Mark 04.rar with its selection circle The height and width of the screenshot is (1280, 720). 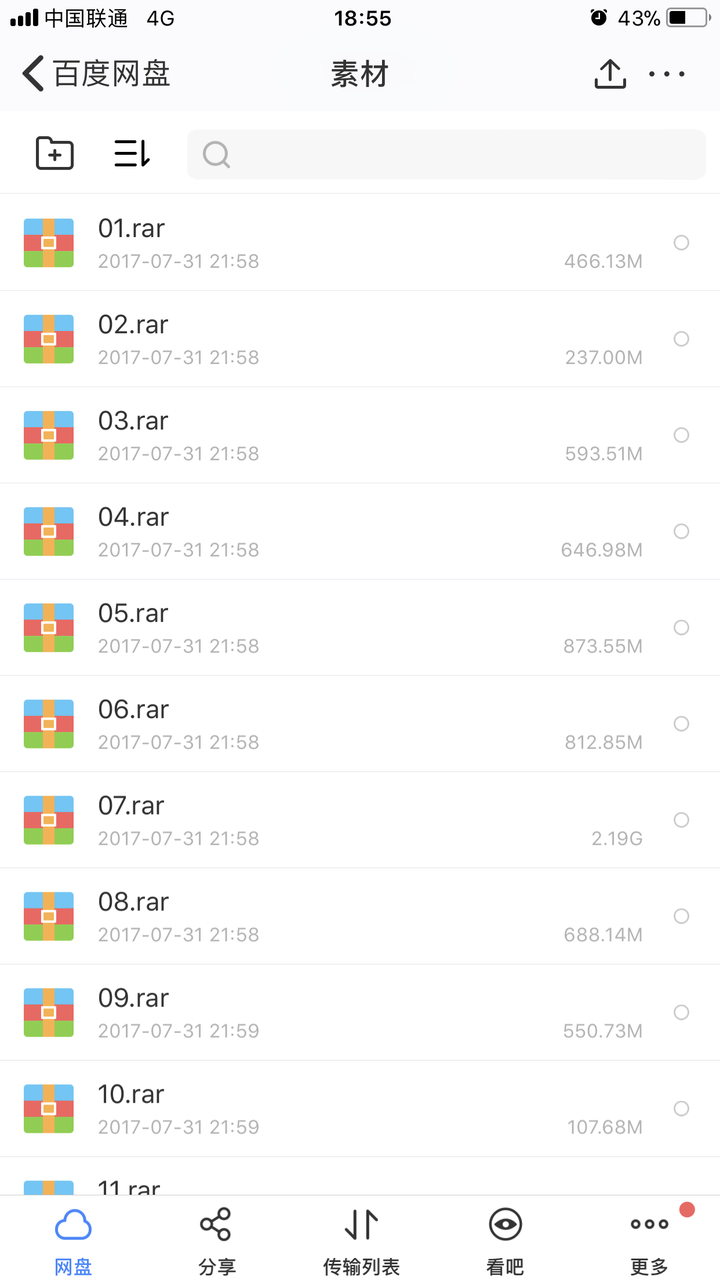click(x=681, y=531)
